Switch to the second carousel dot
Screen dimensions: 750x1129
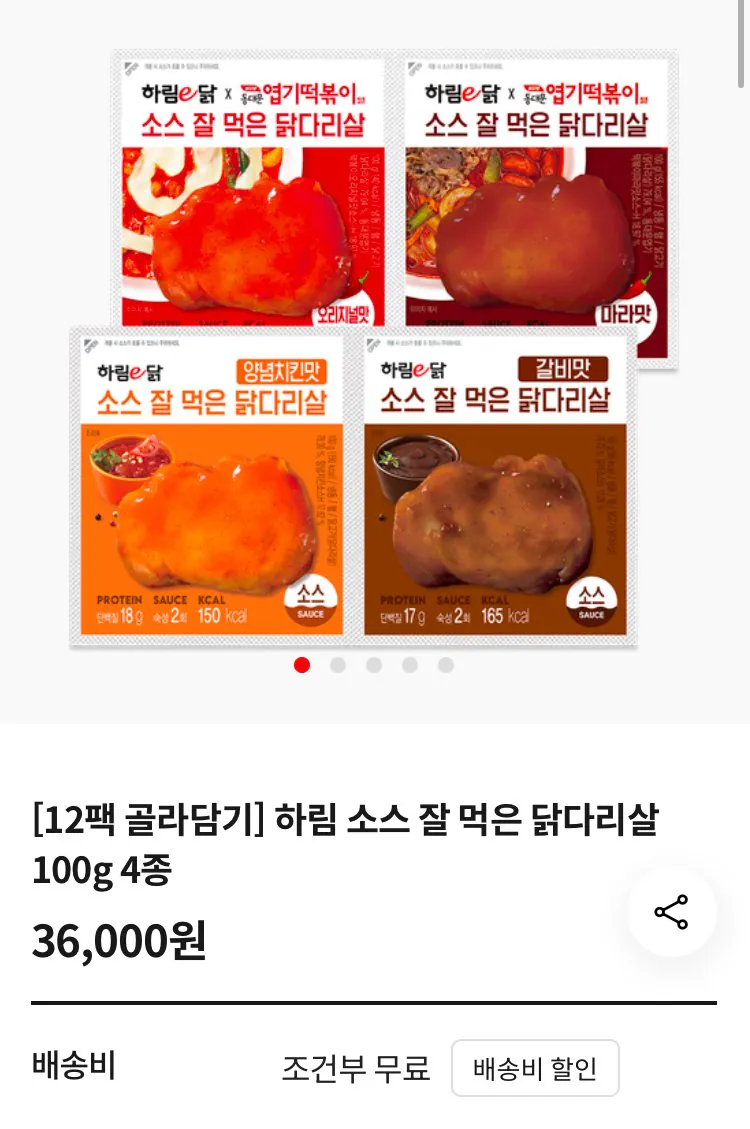[x=337, y=663]
